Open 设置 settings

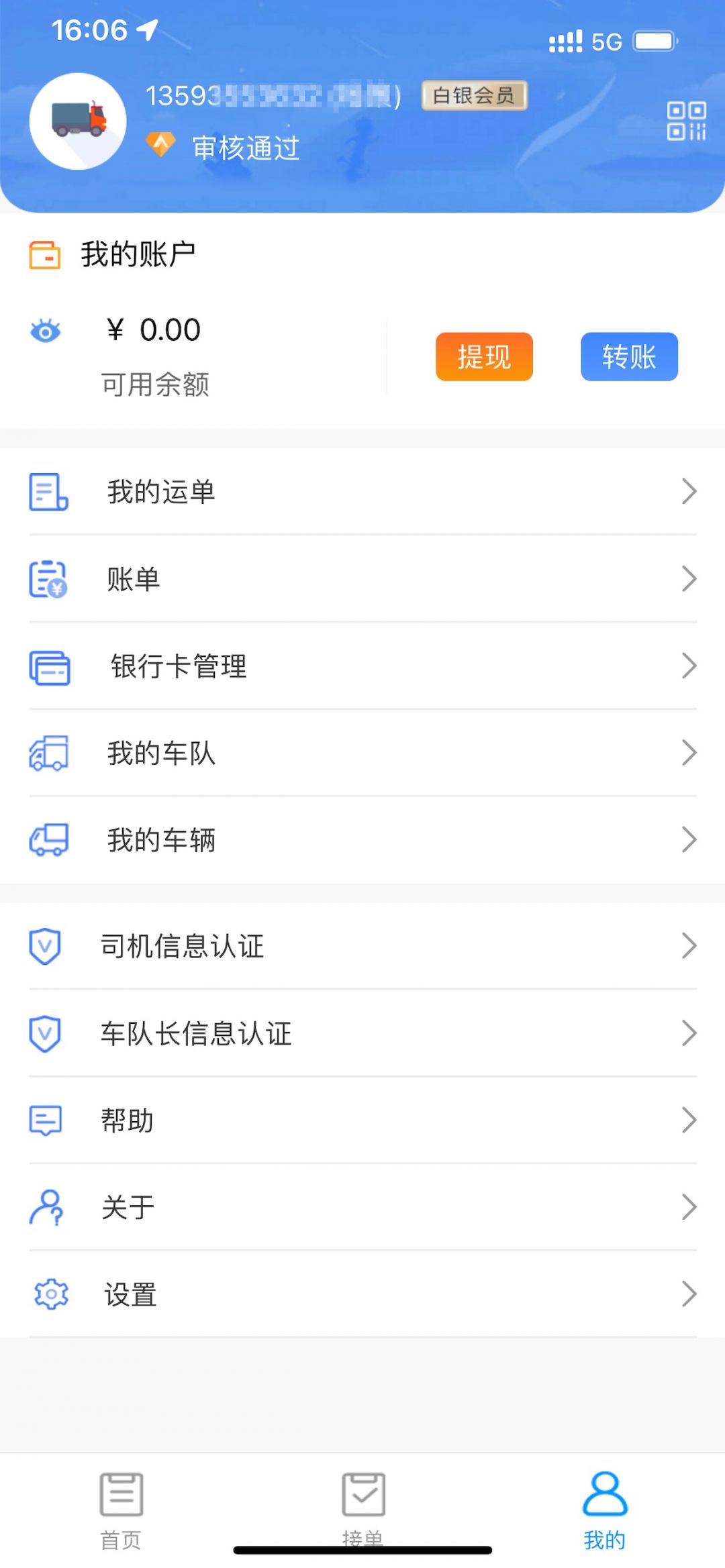coord(362,1294)
